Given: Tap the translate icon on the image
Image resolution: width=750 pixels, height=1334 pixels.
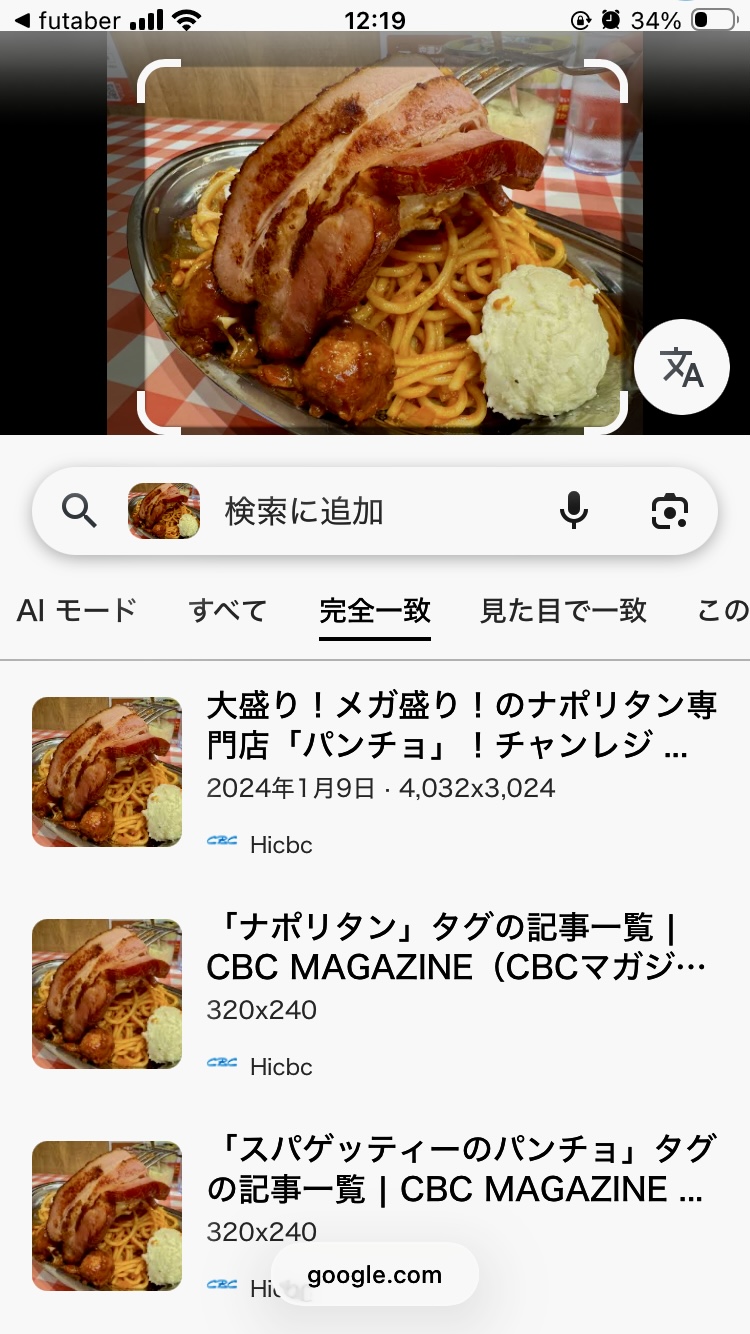Looking at the screenshot, I should 683,367.
